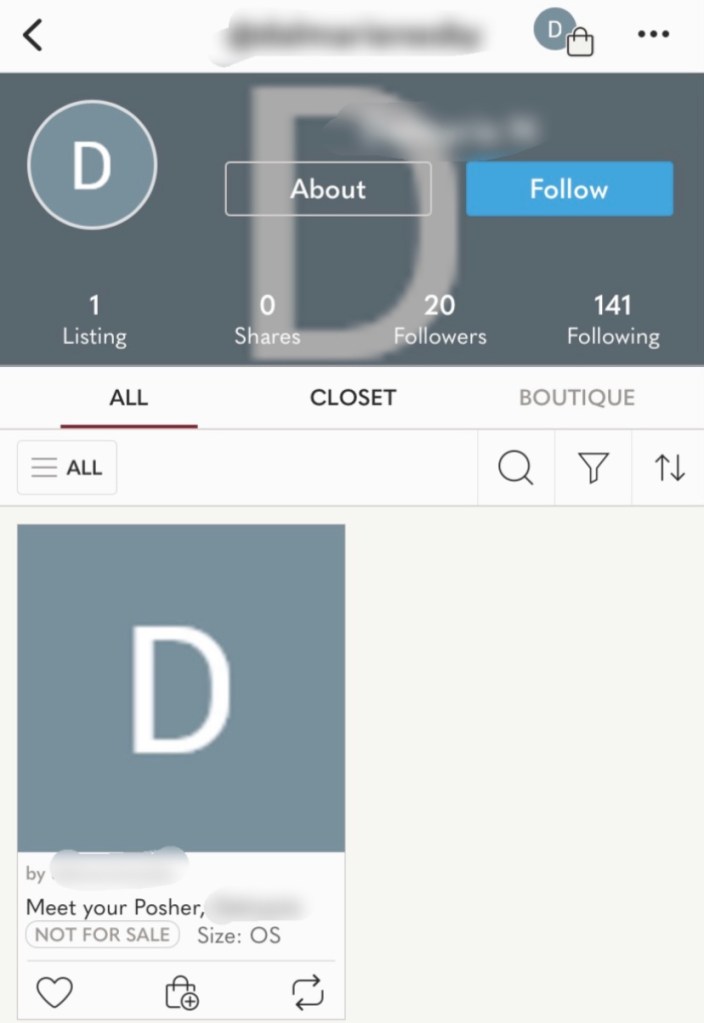Viewport: 704px width, 1023px height.
Task: Open the sort arrows options
Action: tap(669, 467)
